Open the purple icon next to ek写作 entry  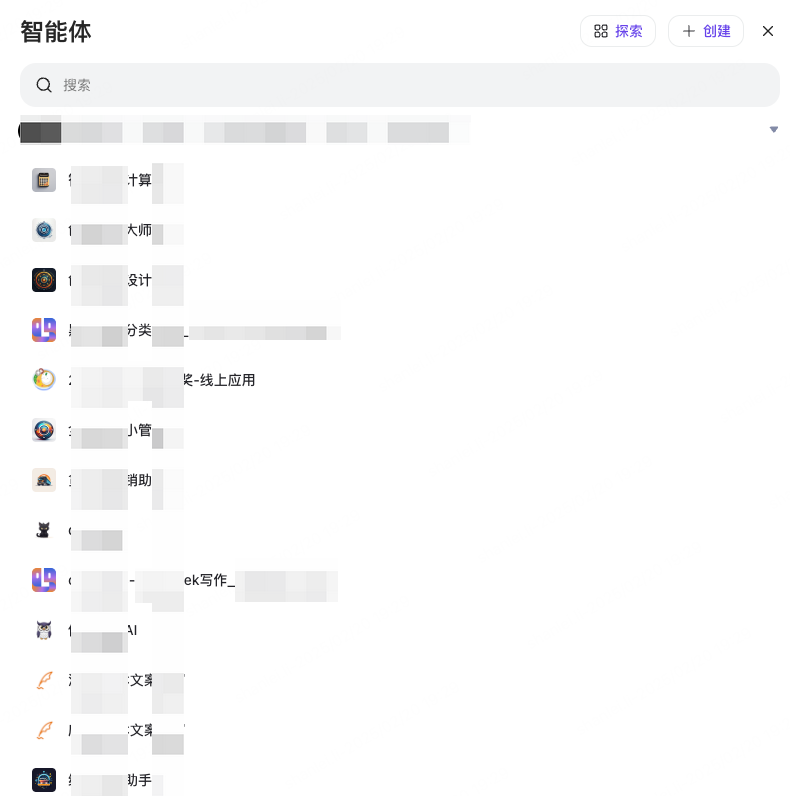[44, 580]
